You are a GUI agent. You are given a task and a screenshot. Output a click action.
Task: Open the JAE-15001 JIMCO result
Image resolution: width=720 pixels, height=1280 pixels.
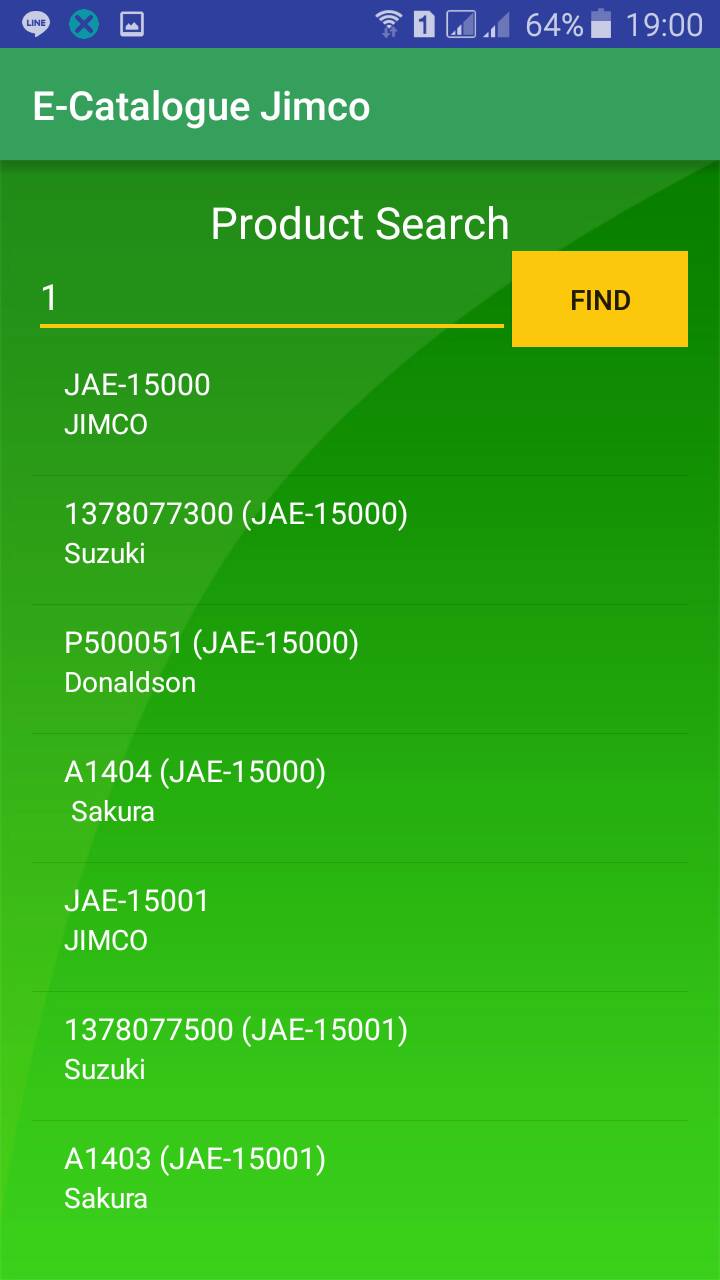360,920
